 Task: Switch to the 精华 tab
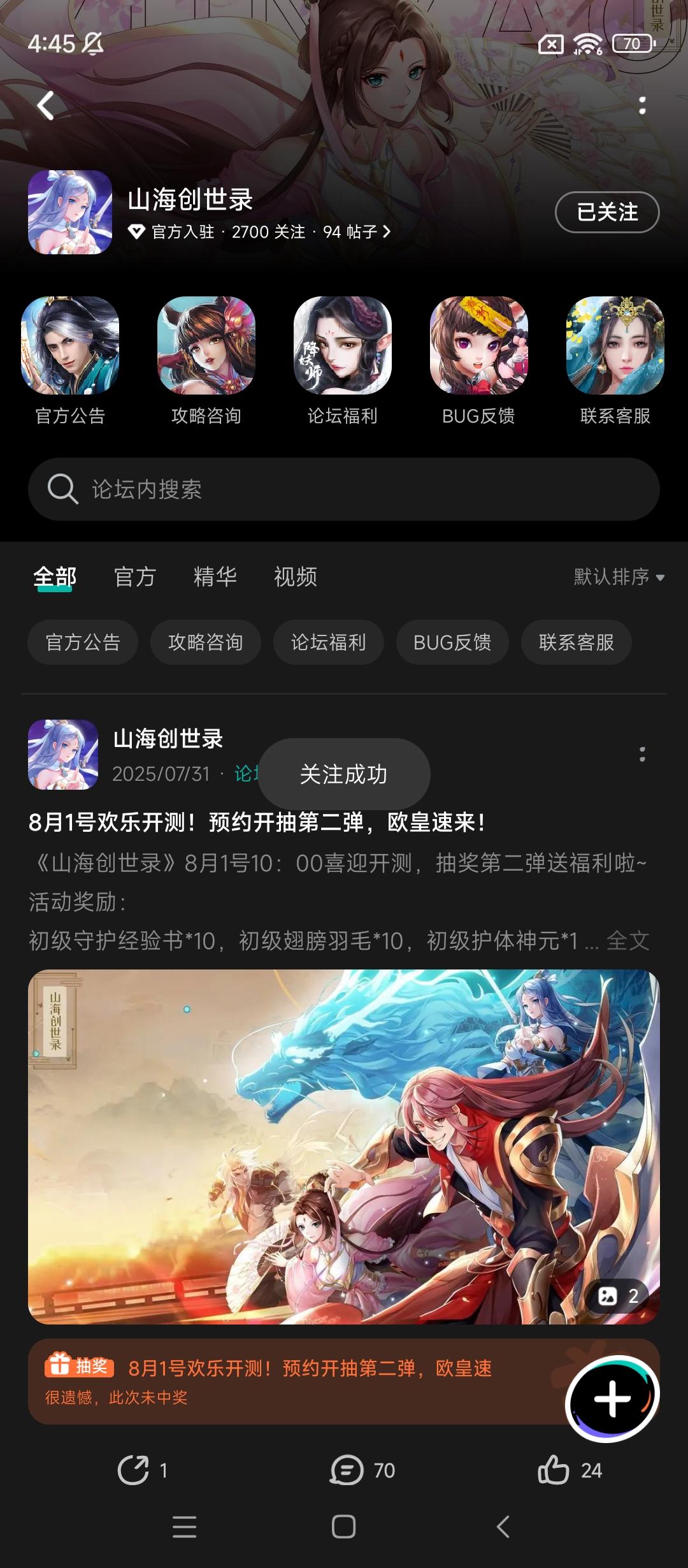click(217, 576)
